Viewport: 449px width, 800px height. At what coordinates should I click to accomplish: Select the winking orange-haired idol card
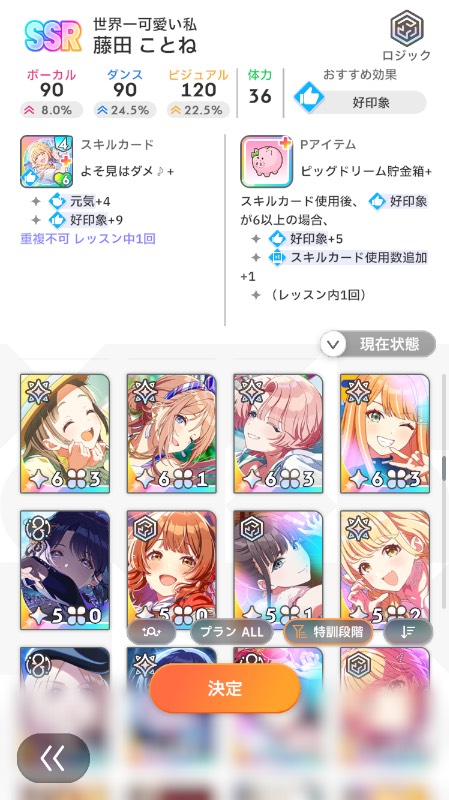tap(385, 434)
